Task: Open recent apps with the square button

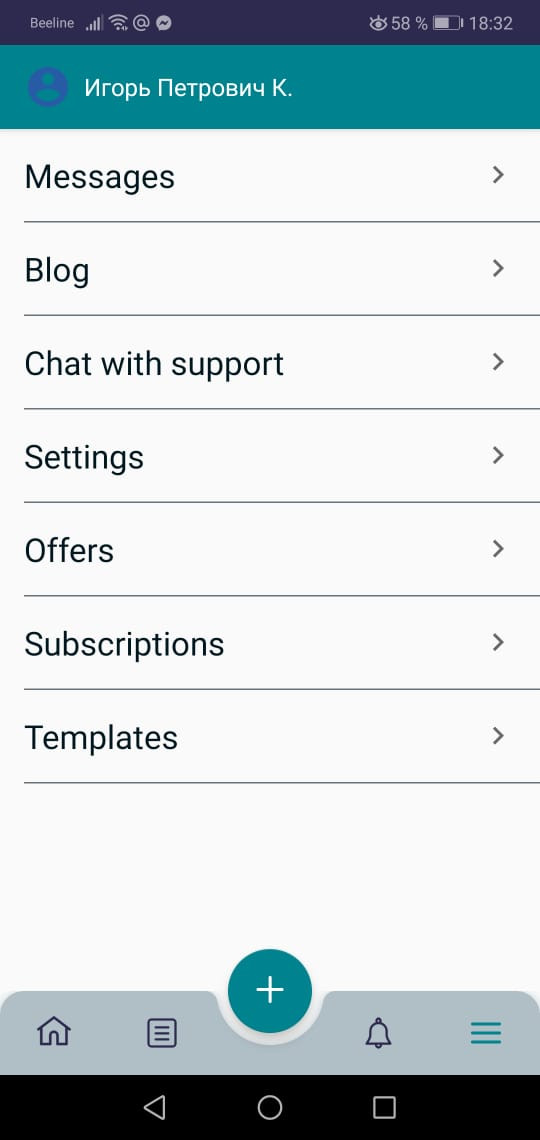Action: coord(384,1107)
